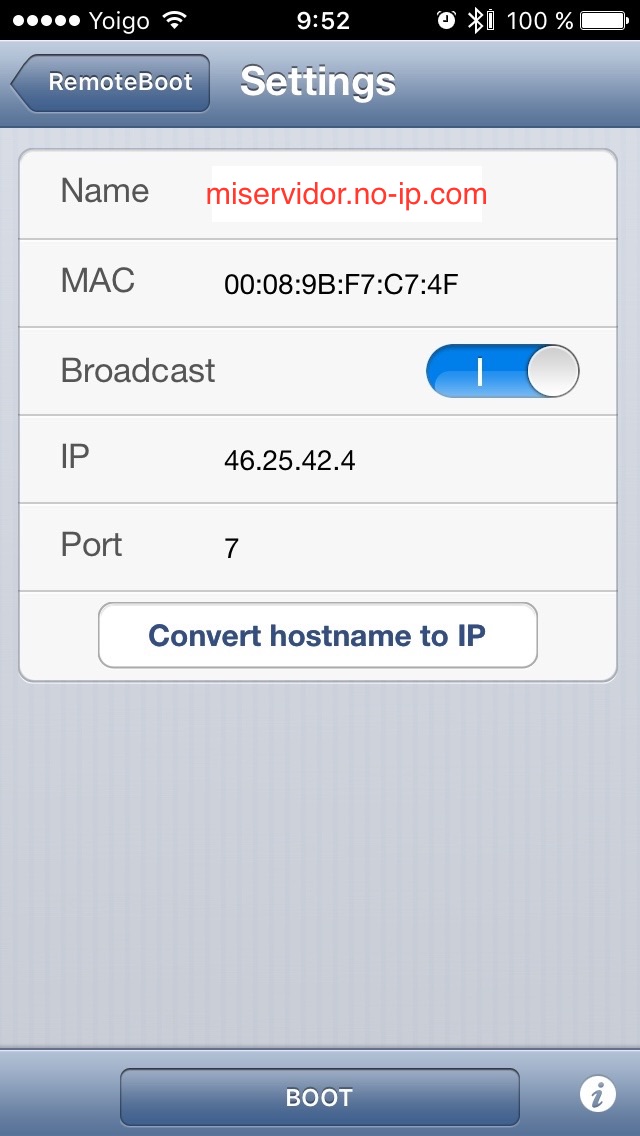Hit the BOOT button

[319, 1097]
